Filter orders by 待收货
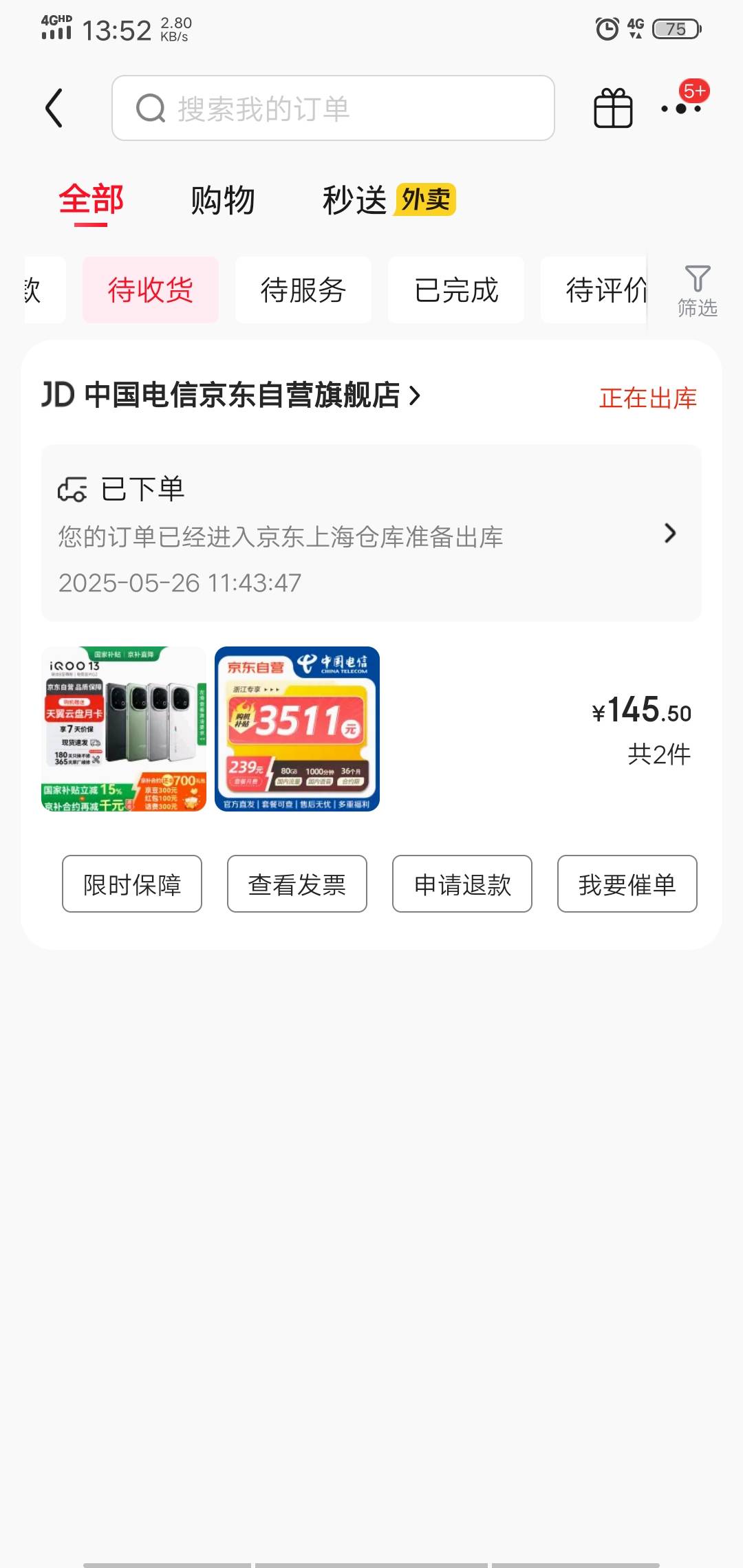 coord(151,290)
